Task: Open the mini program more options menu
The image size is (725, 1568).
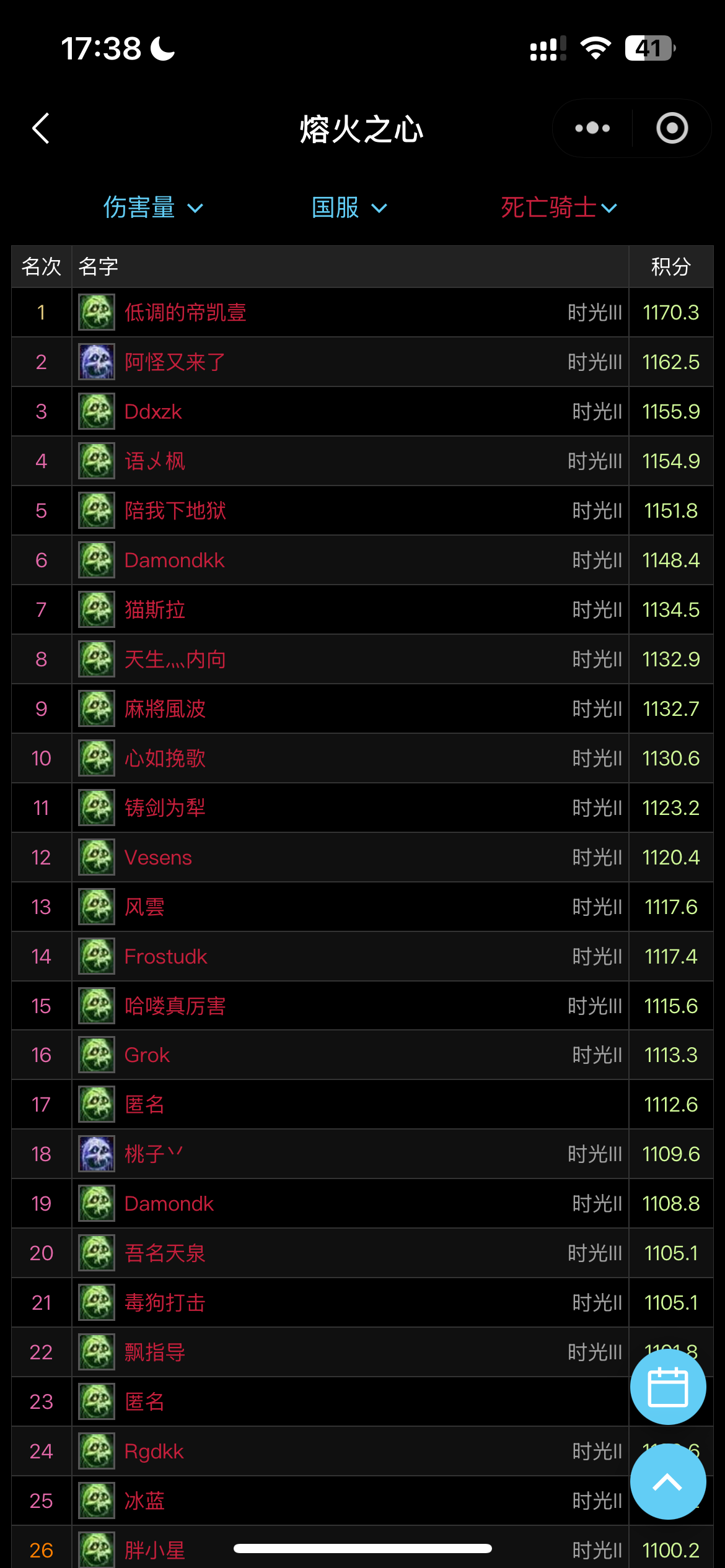Action: (592, 128)
